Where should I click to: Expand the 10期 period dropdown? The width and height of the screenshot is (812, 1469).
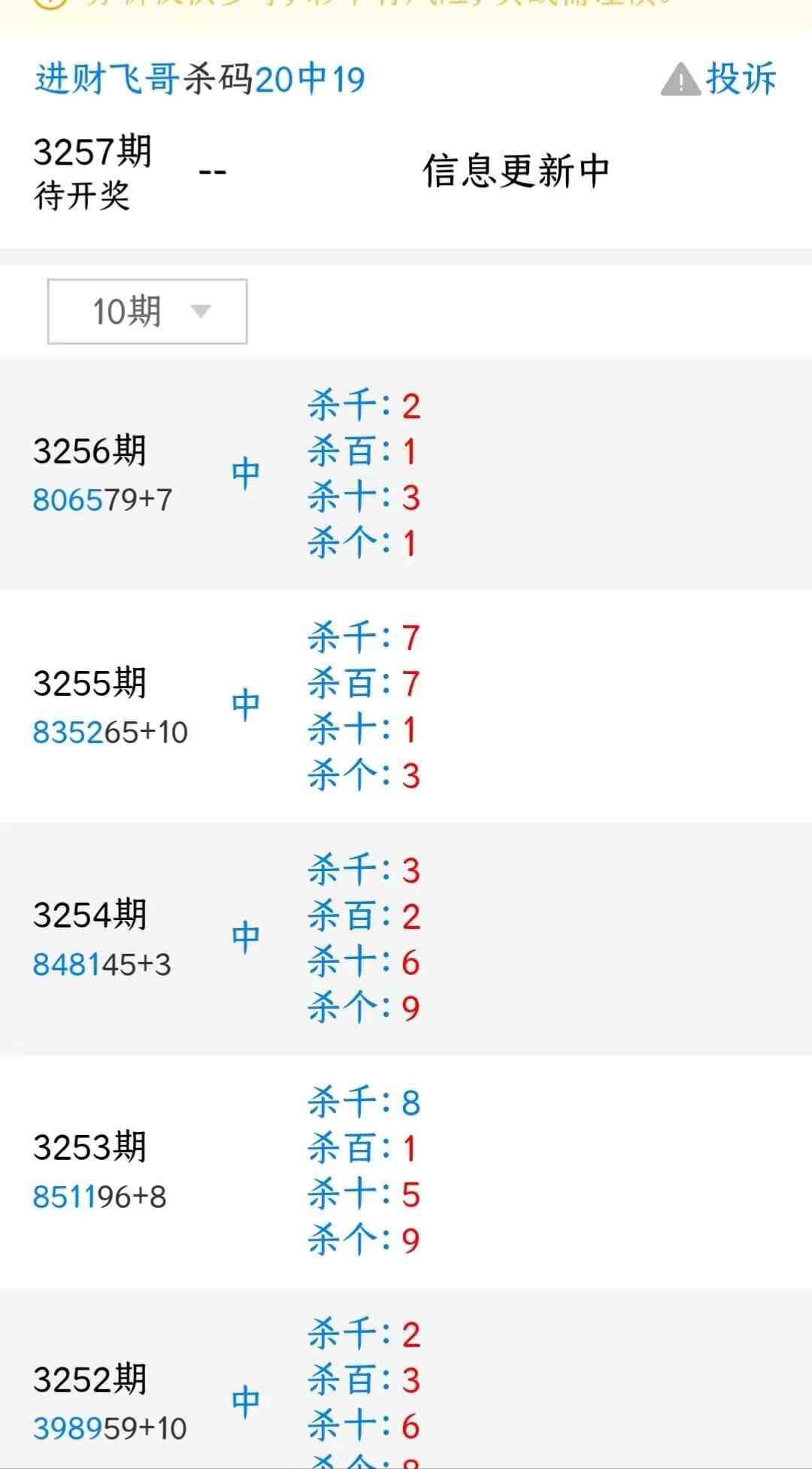click(147, 311)
